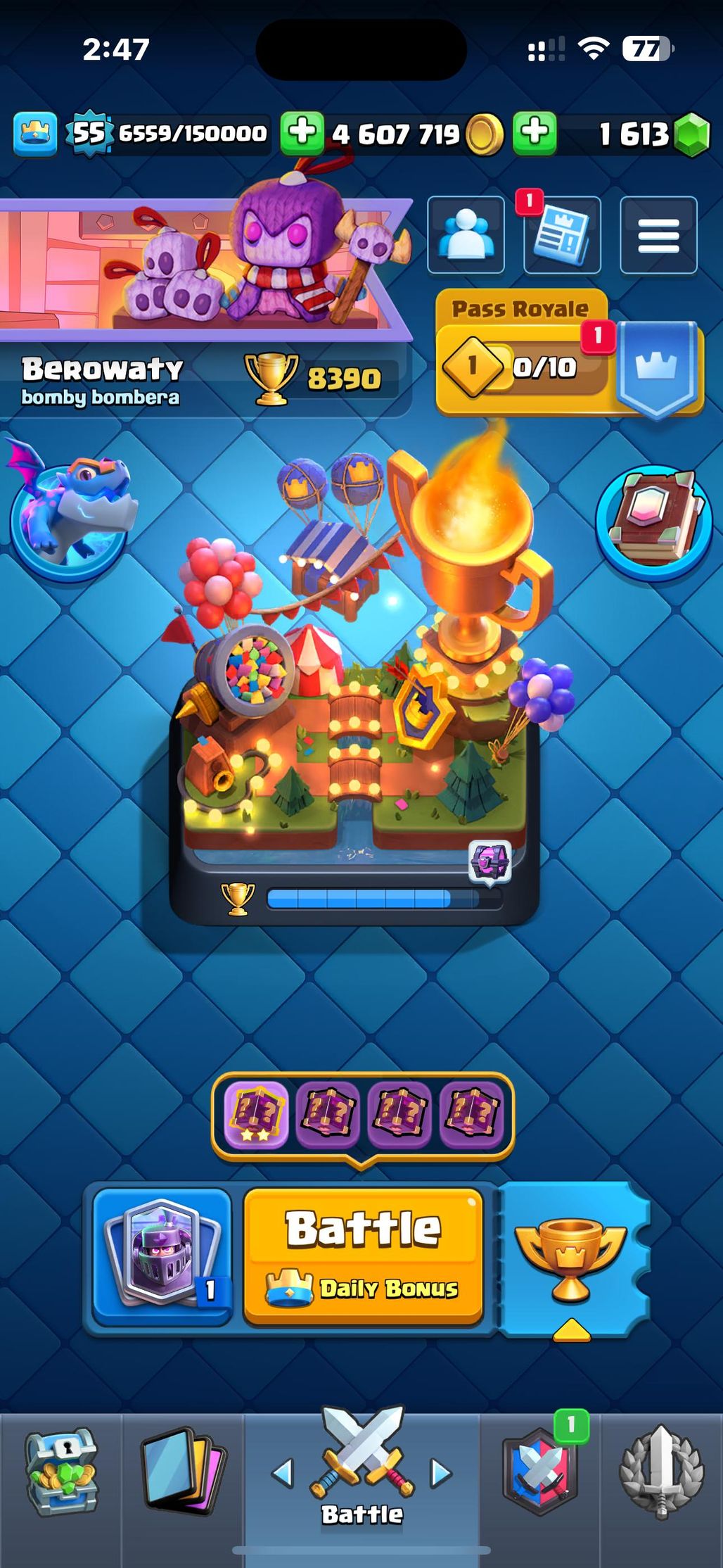Open the news feed icon

561,235
